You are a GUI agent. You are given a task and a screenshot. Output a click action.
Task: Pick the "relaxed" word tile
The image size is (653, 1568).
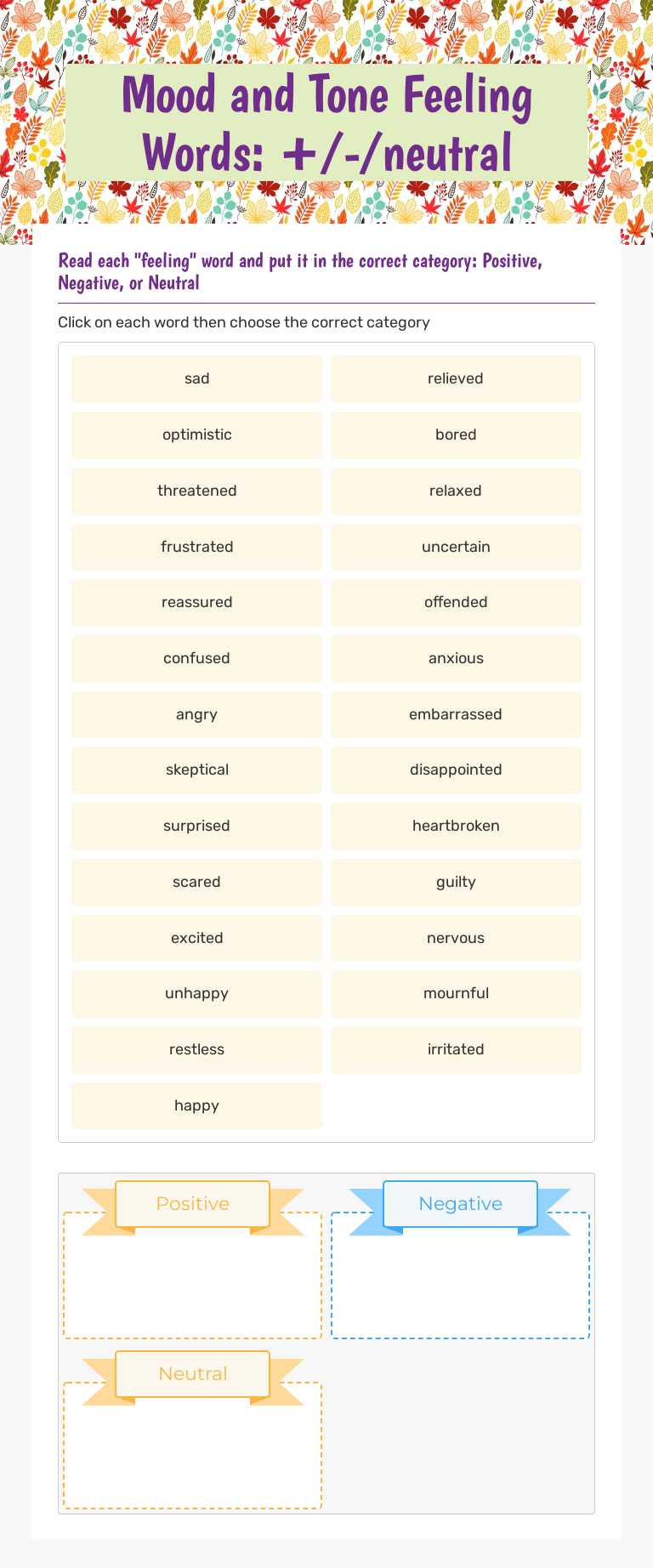point(456,491)
